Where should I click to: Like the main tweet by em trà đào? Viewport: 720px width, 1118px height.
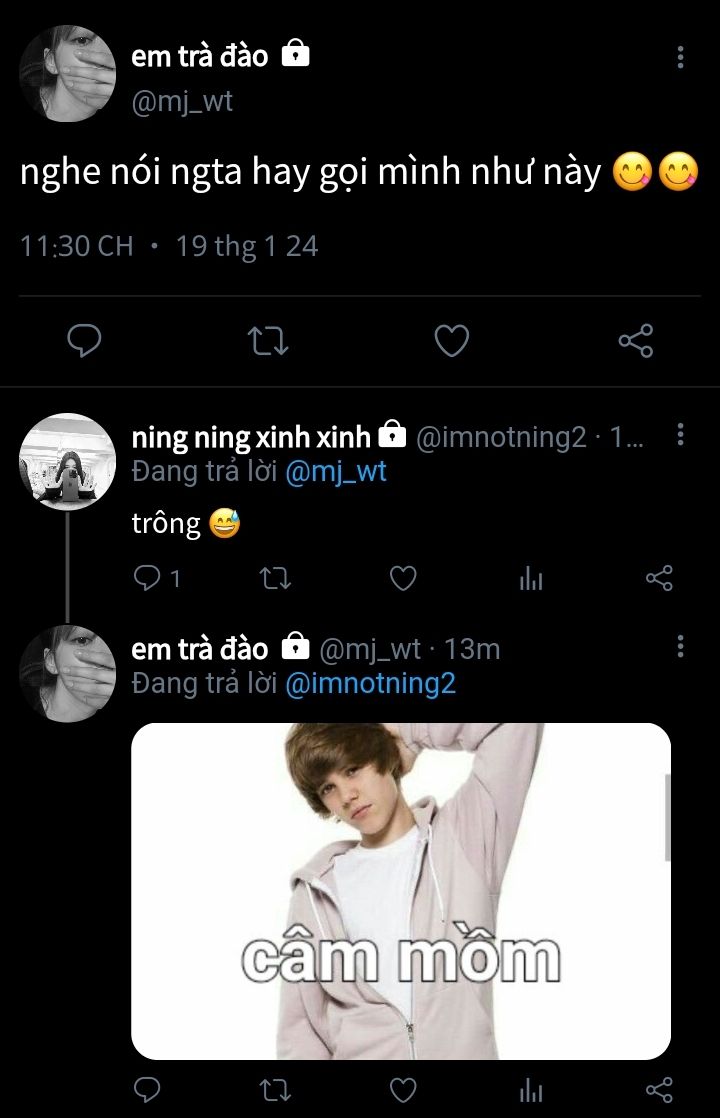452,342
